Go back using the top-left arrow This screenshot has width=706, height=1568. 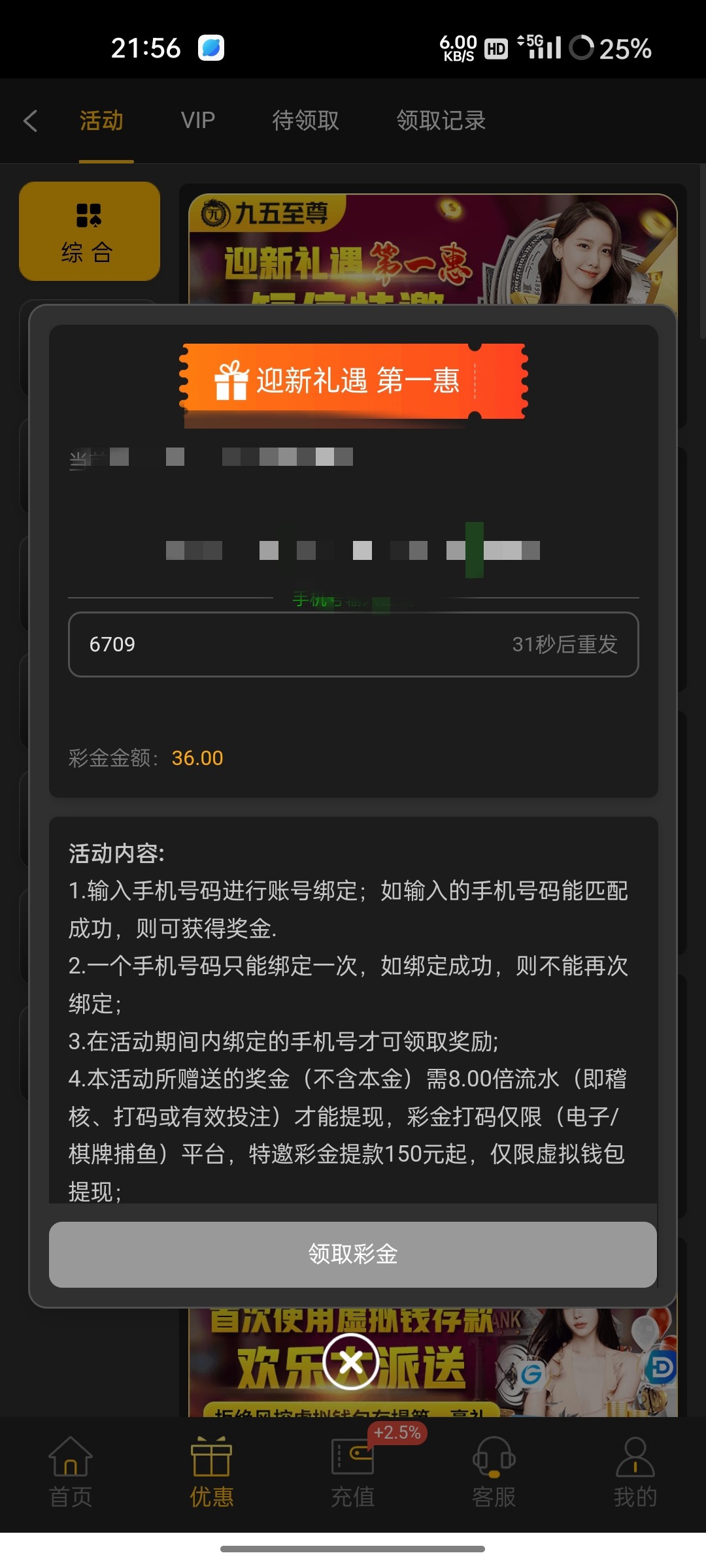pyautogui.click(x=30, y=121)
